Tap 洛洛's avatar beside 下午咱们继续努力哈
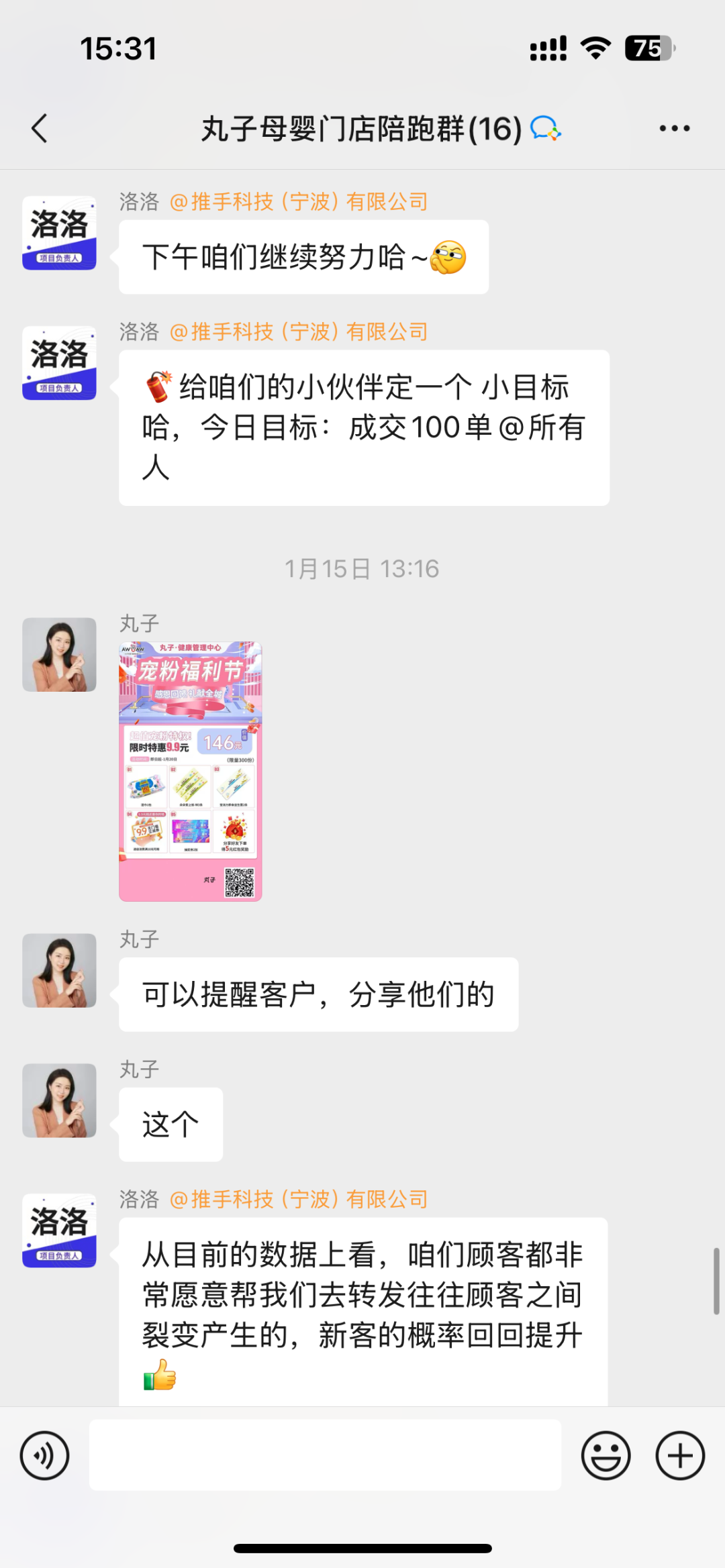 [59, 233]
